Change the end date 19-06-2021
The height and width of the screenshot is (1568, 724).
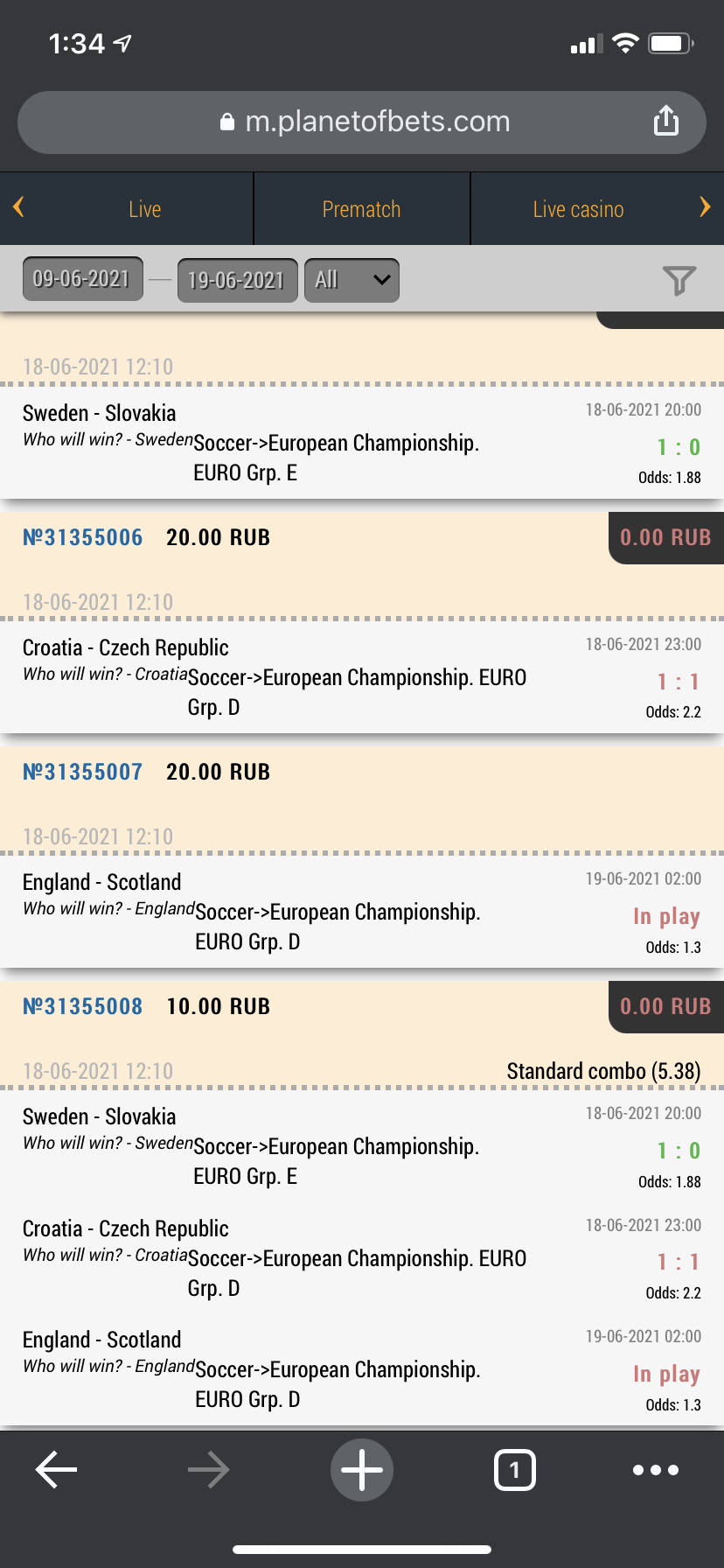pyautogui.click(x=237, y=280)
